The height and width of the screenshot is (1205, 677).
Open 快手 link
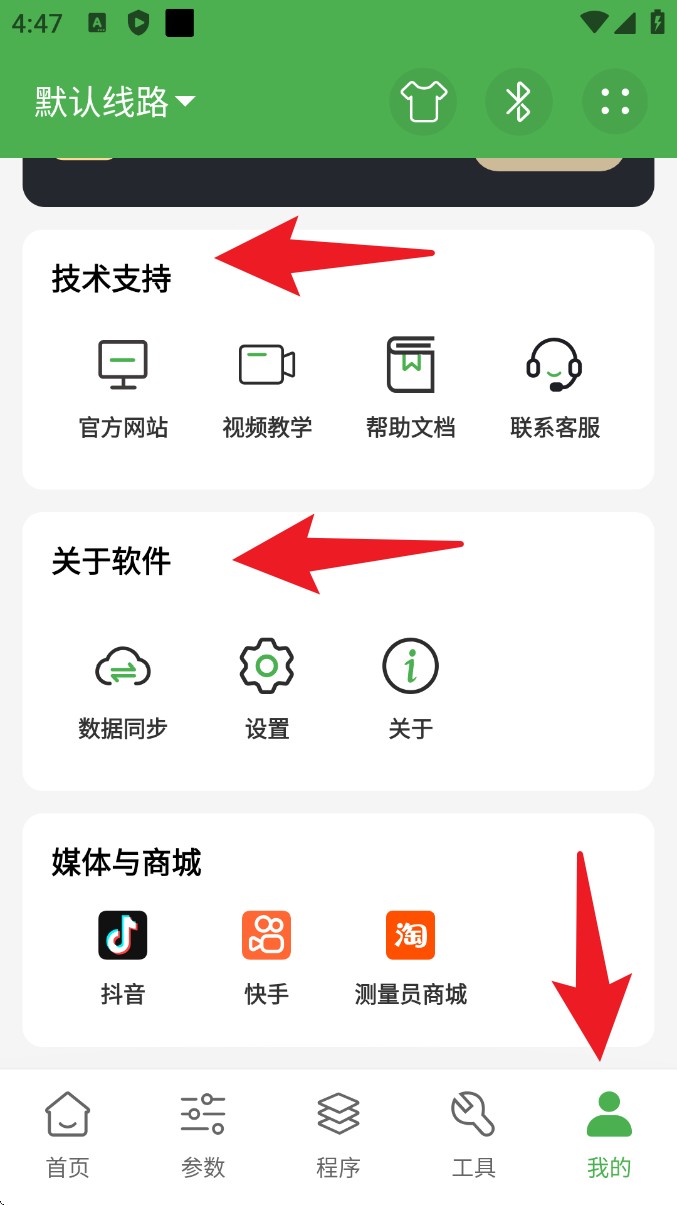pos(267,956)
